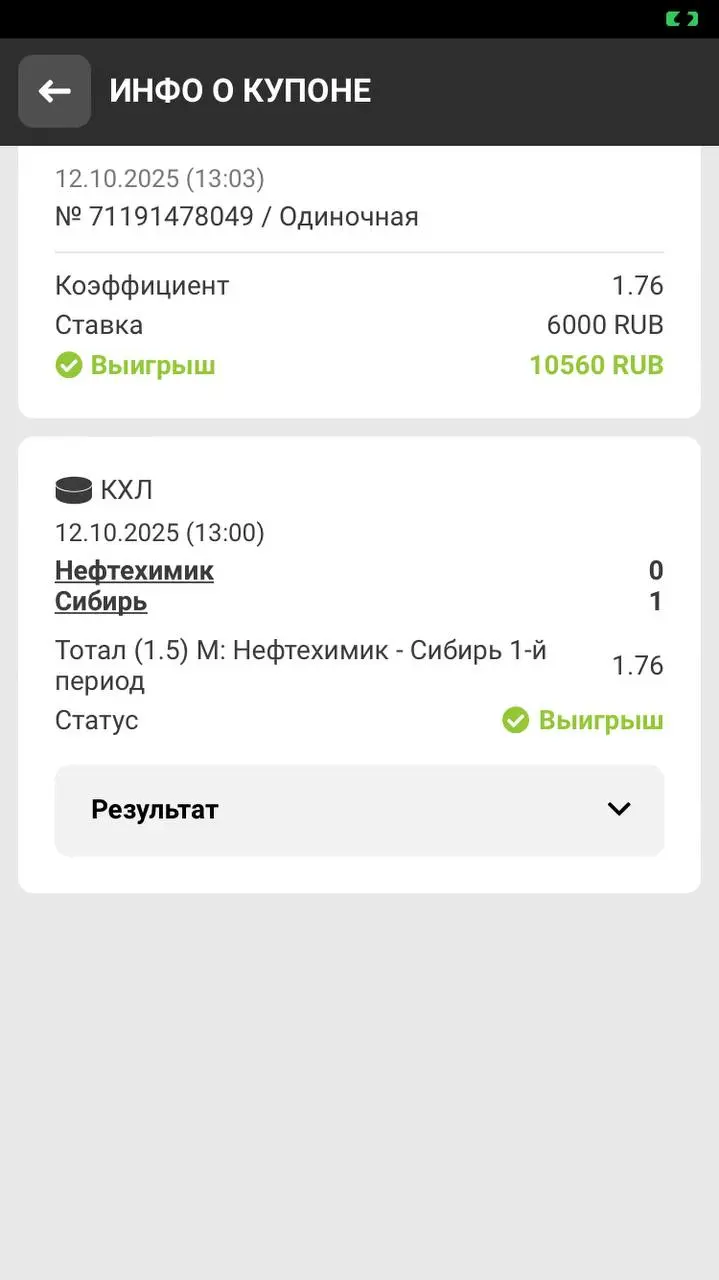Expand the Результат section
This screenshot has width=719, height=1280.
click(359, 810)
